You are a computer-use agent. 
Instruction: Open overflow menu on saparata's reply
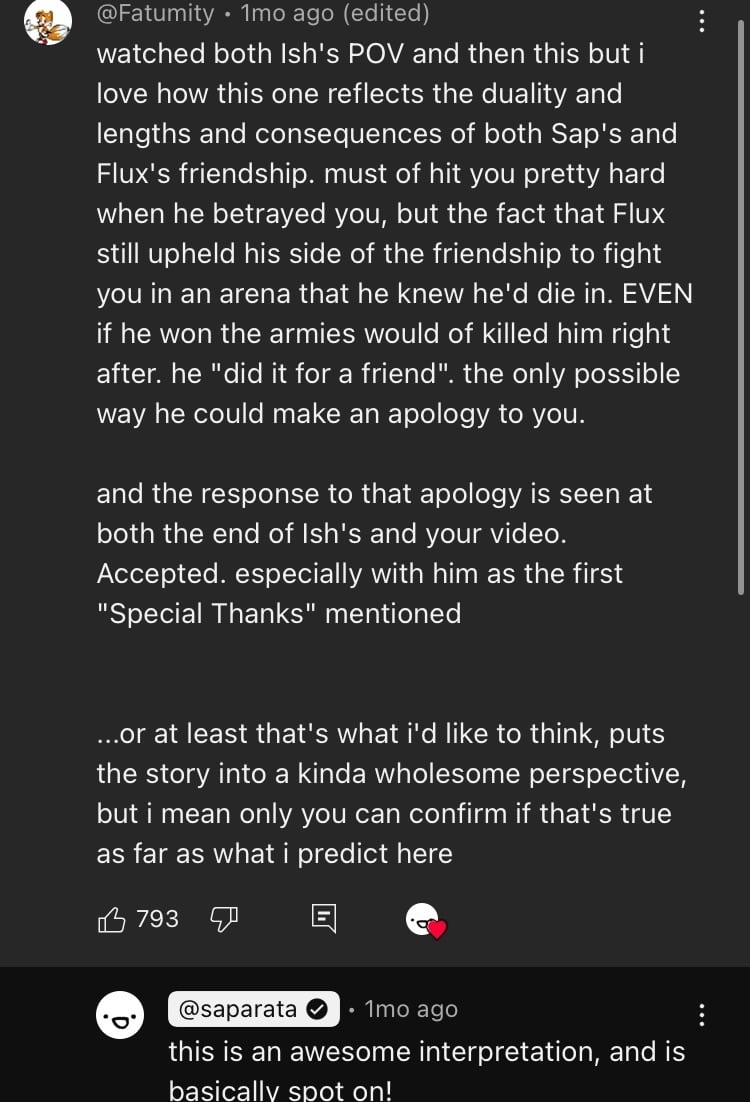[701, 1015]
